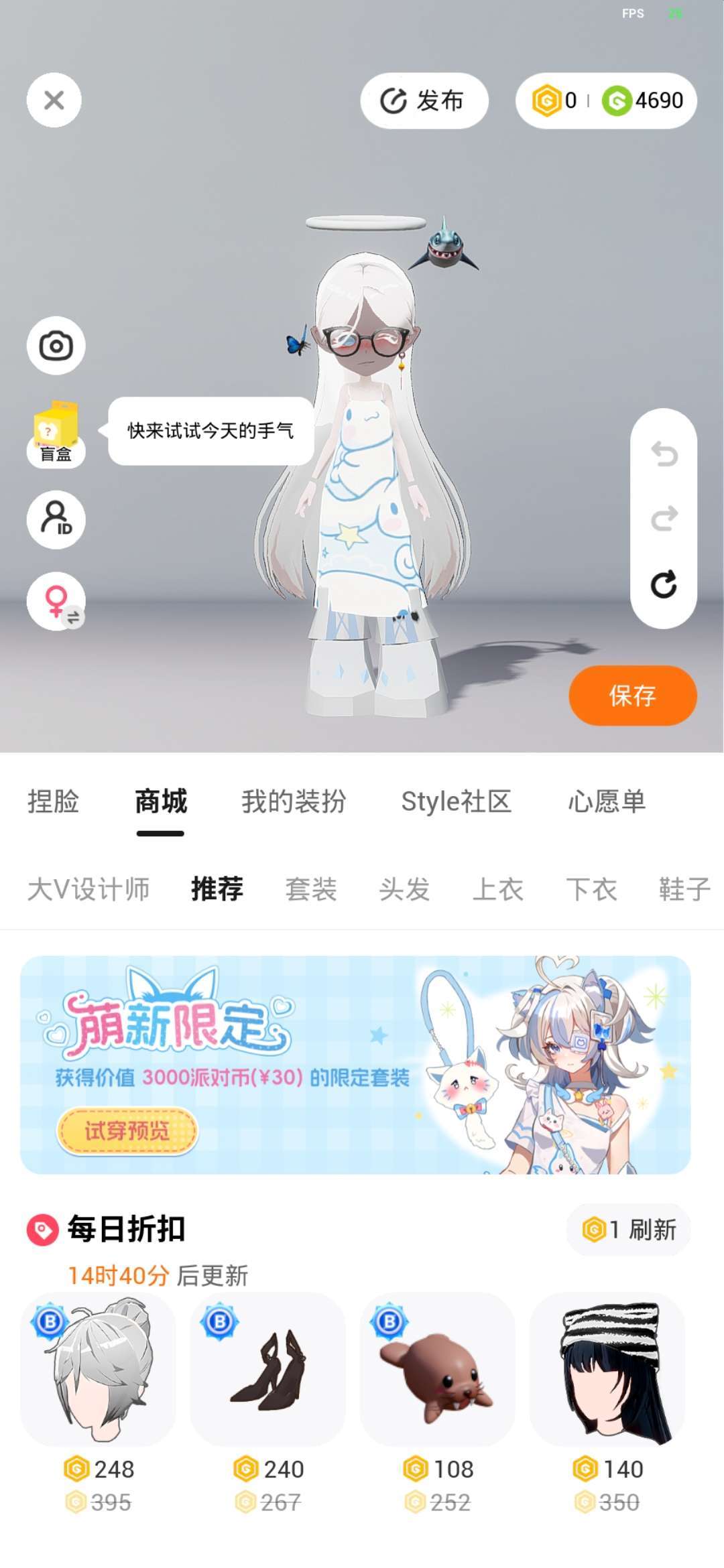724x1568 pixels.
Task: Switch to the 捏脸 tab
Action: [53, 801]
